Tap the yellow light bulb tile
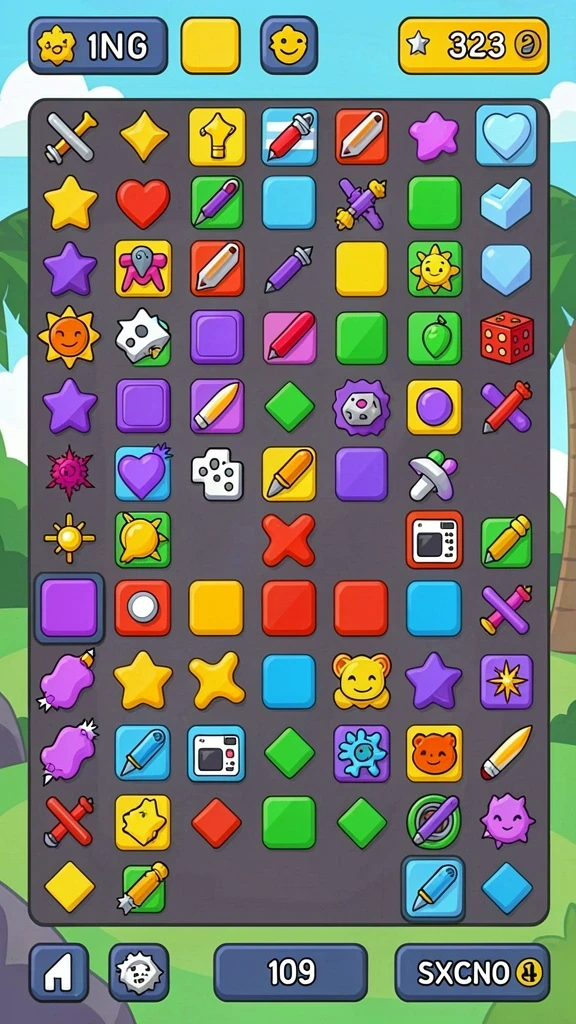576x1024 pixels. click(x=217, y=136)
